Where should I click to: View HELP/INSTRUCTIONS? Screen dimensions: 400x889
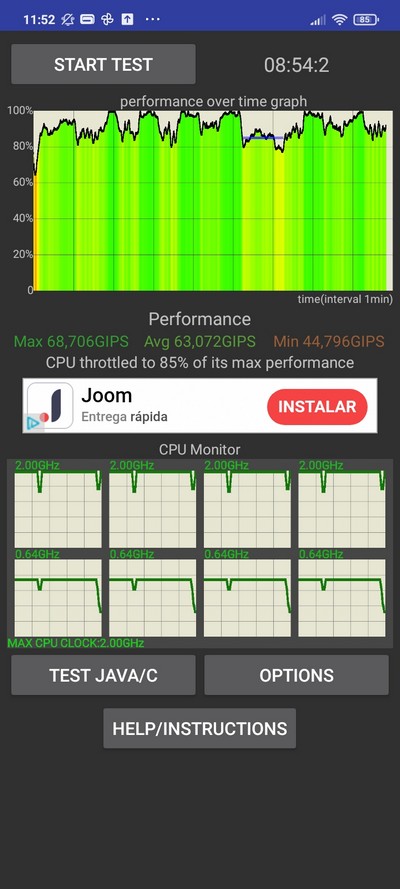(199, 728)
